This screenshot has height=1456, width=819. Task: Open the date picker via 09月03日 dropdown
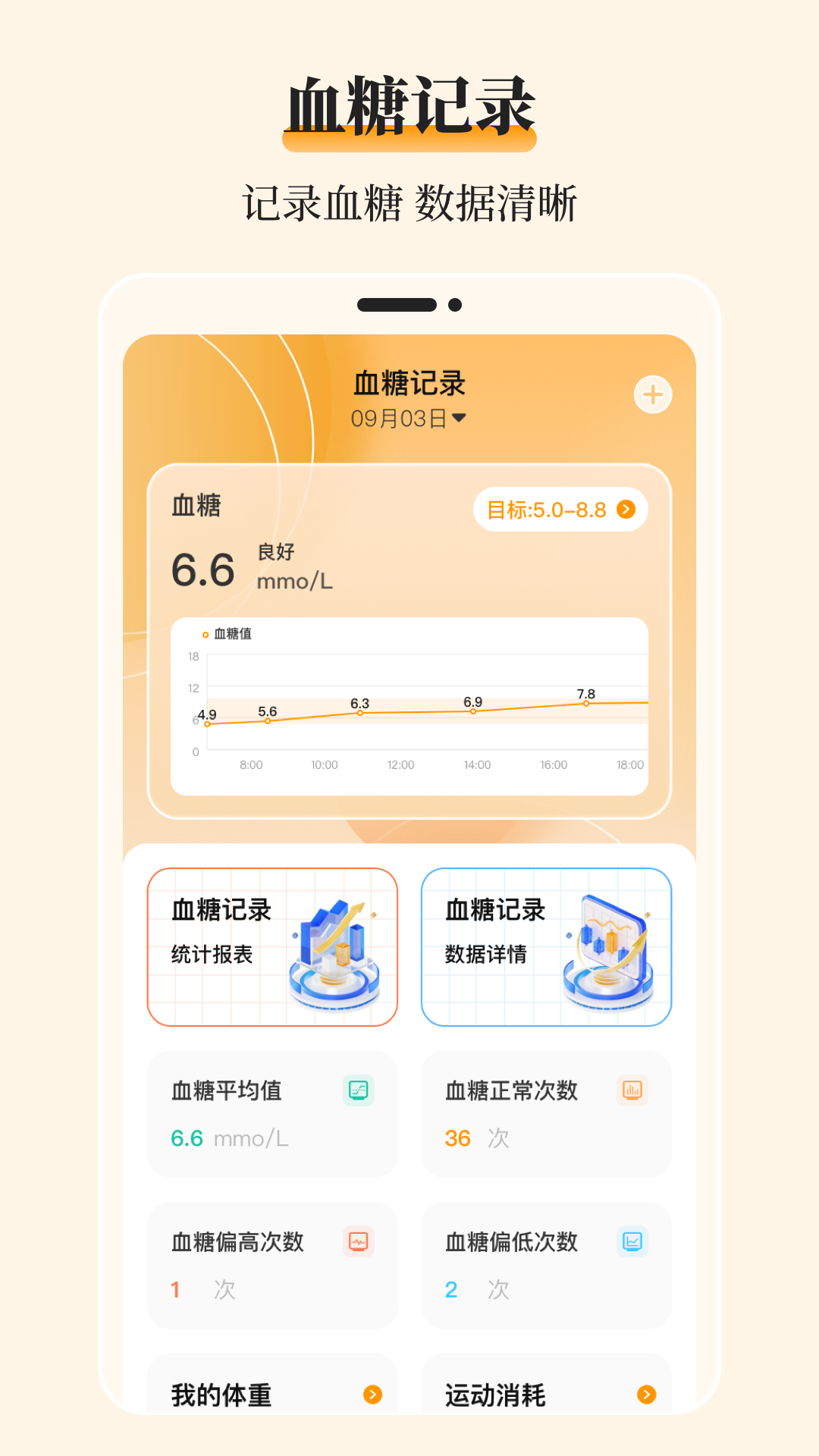point(409,416)
